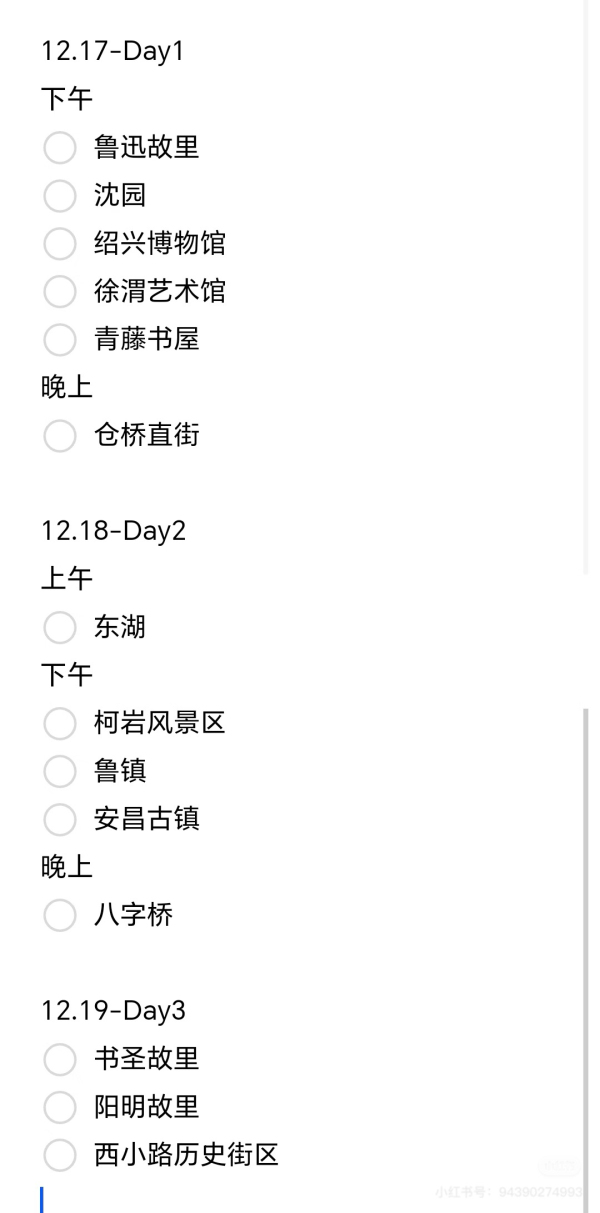This screenshot has height=1213, width=600.
Task: Check the 东湖 checkbox
Action: (x=60, y=628)
